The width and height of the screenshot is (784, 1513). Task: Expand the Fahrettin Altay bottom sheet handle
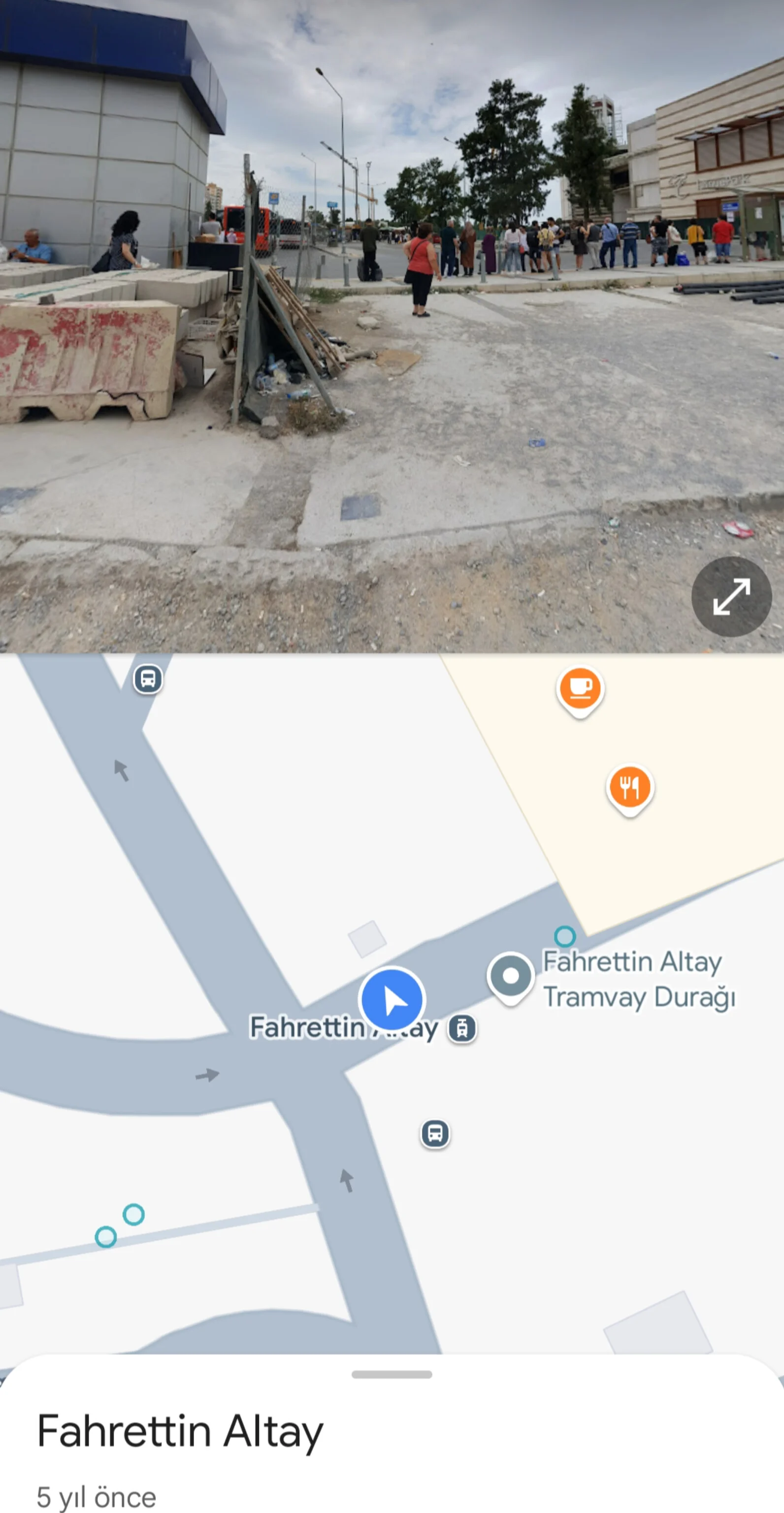(392, 1375)
